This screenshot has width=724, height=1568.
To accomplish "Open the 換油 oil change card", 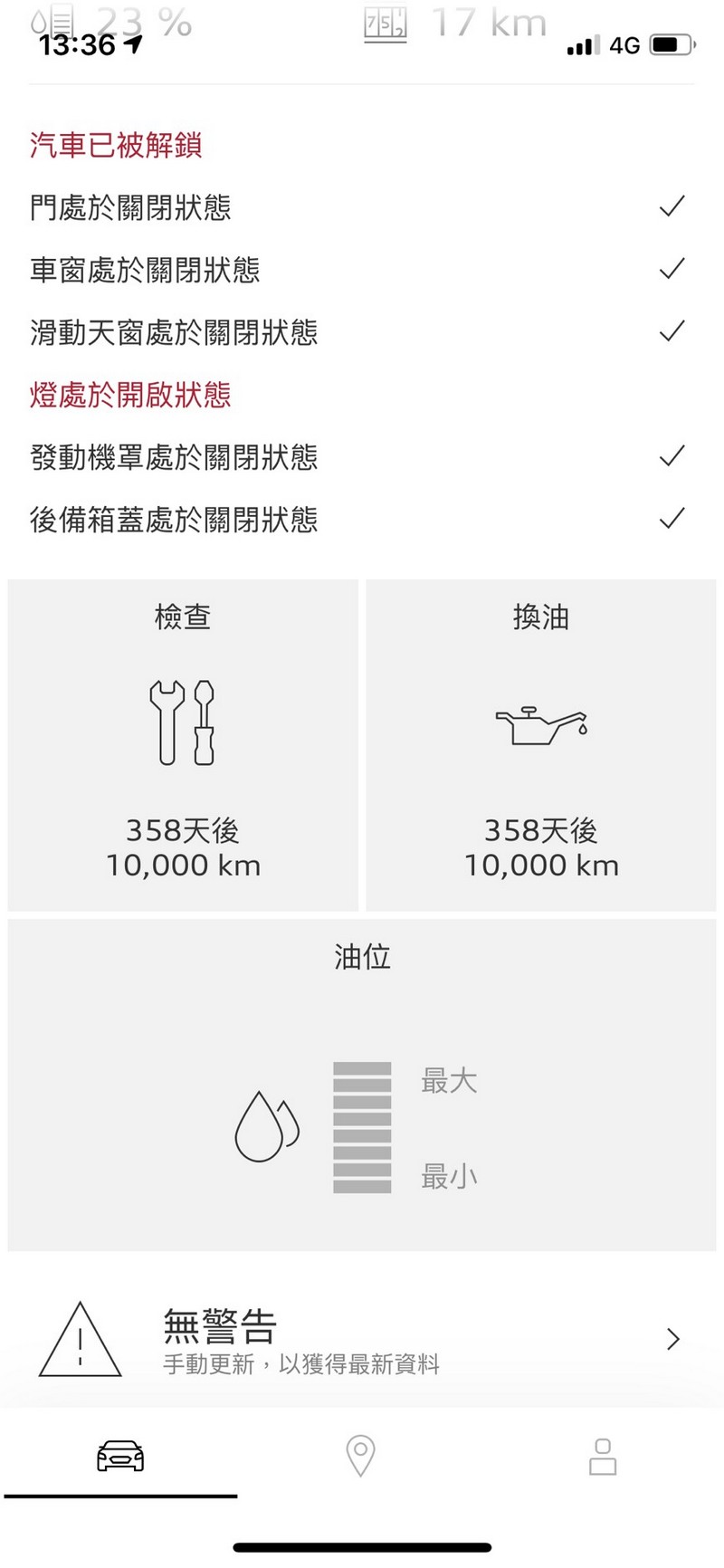I will click(x=541, y=745).
